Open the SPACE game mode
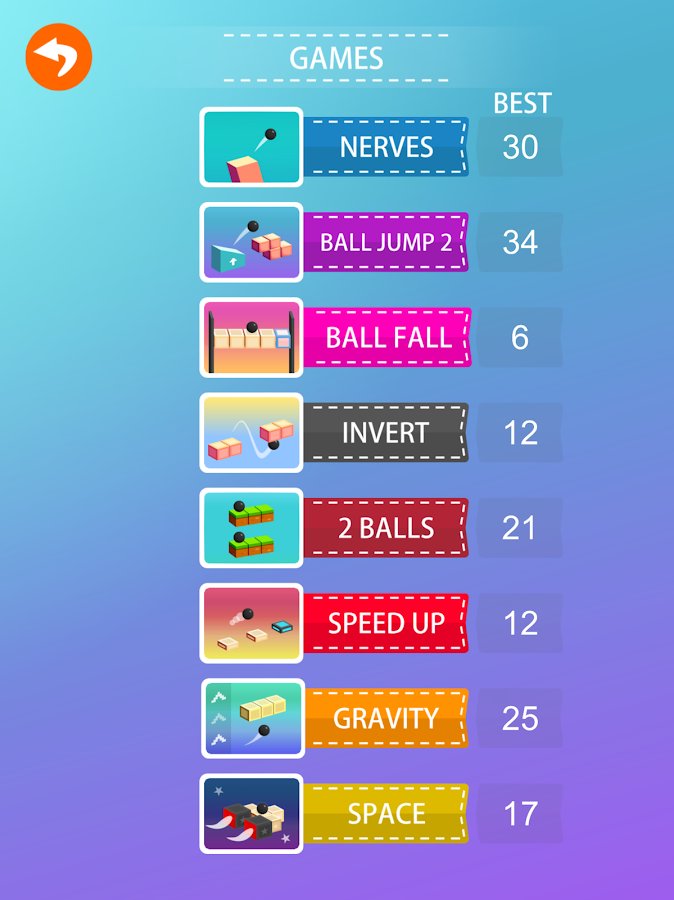674x900 pixels. [x=385, y=813]
